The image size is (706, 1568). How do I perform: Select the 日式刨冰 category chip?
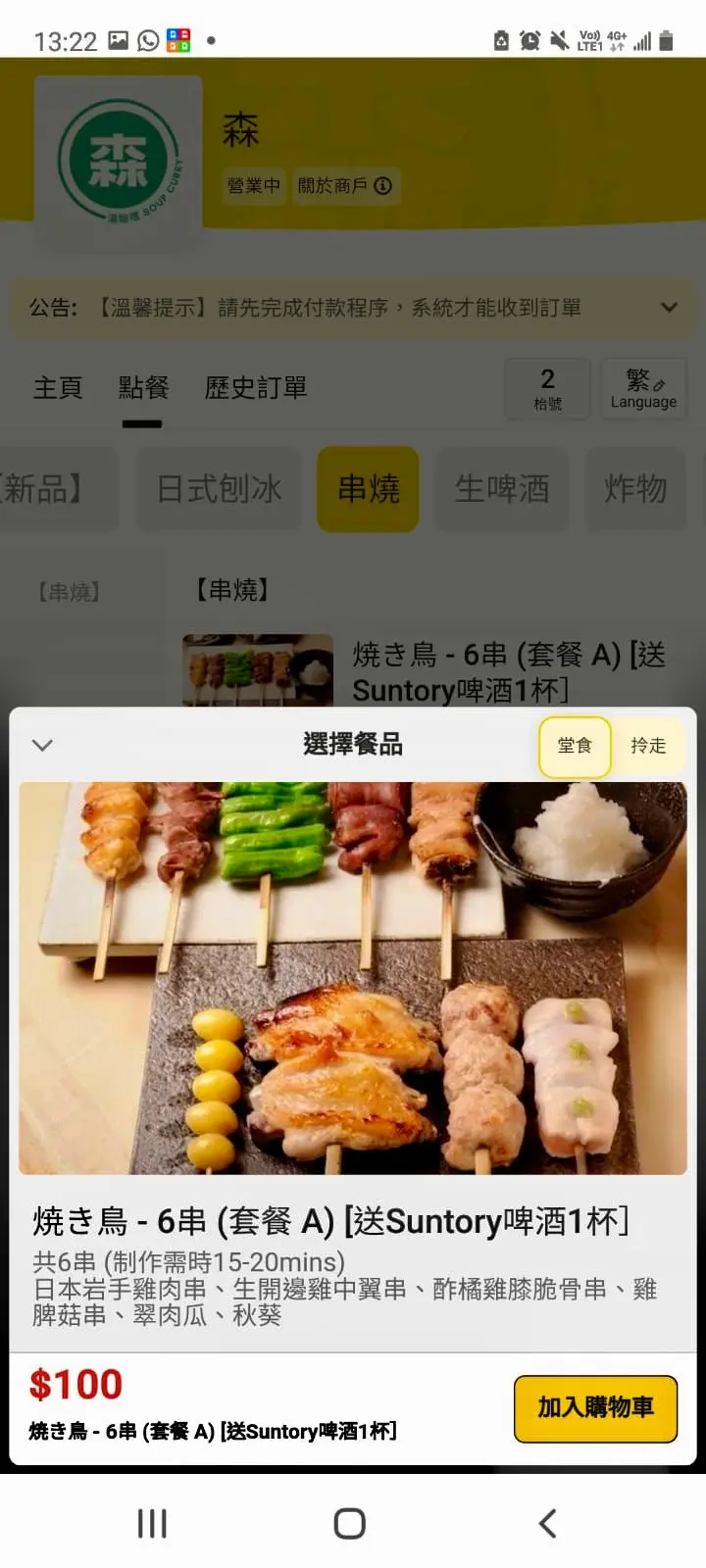220,489
